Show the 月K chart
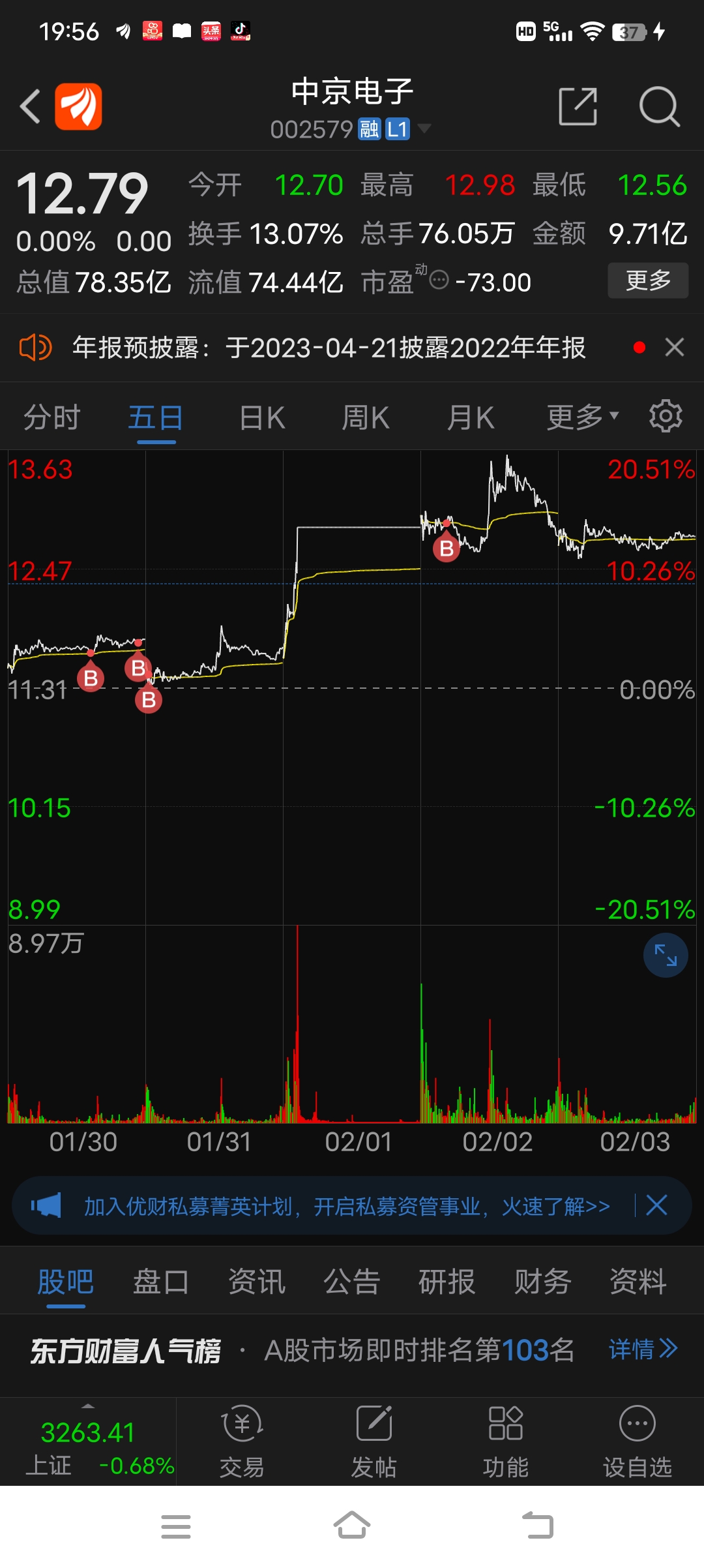Image resolution: width=704 pixels, height=1568 pixels. coord(470,417)
